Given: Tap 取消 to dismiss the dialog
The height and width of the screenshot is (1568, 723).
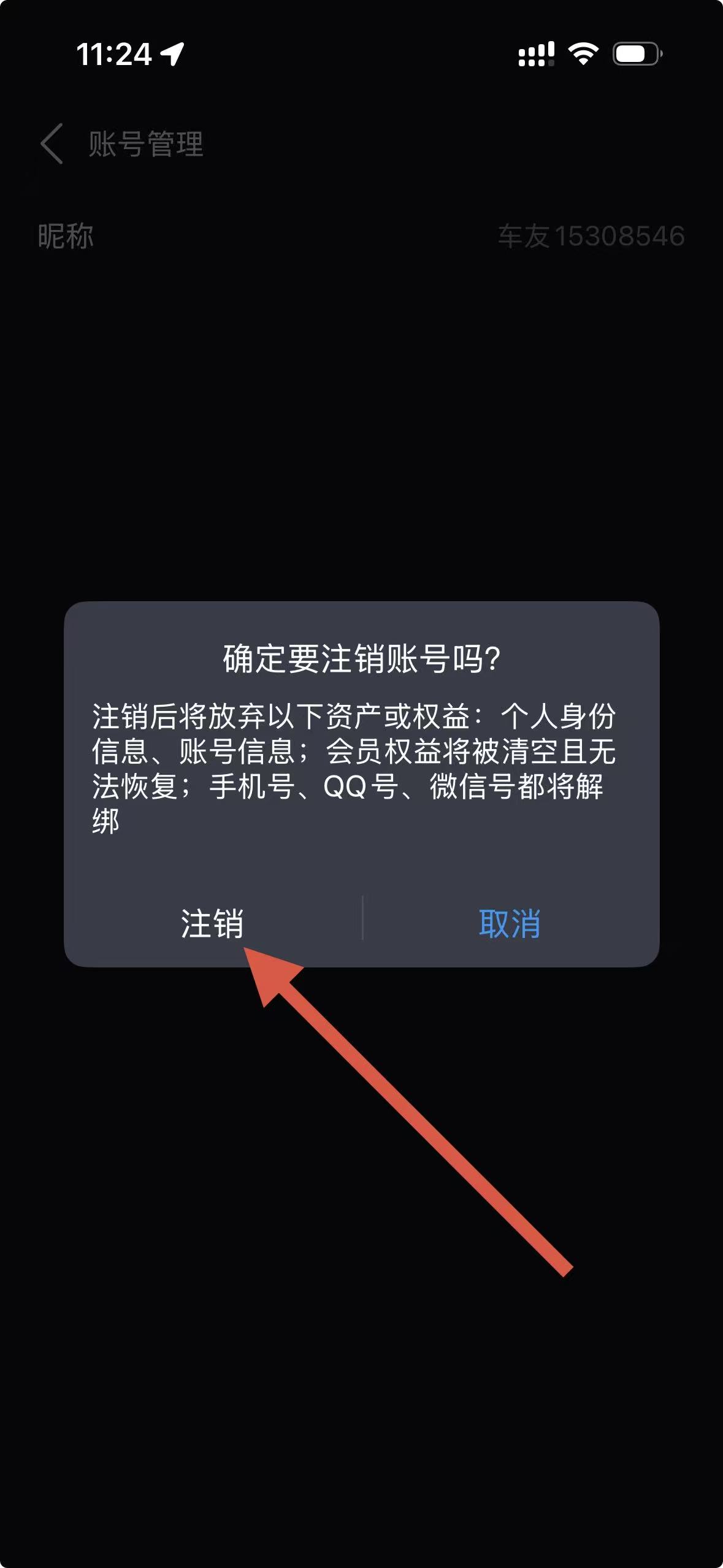Looking at the screenshot, I should 510,923.
